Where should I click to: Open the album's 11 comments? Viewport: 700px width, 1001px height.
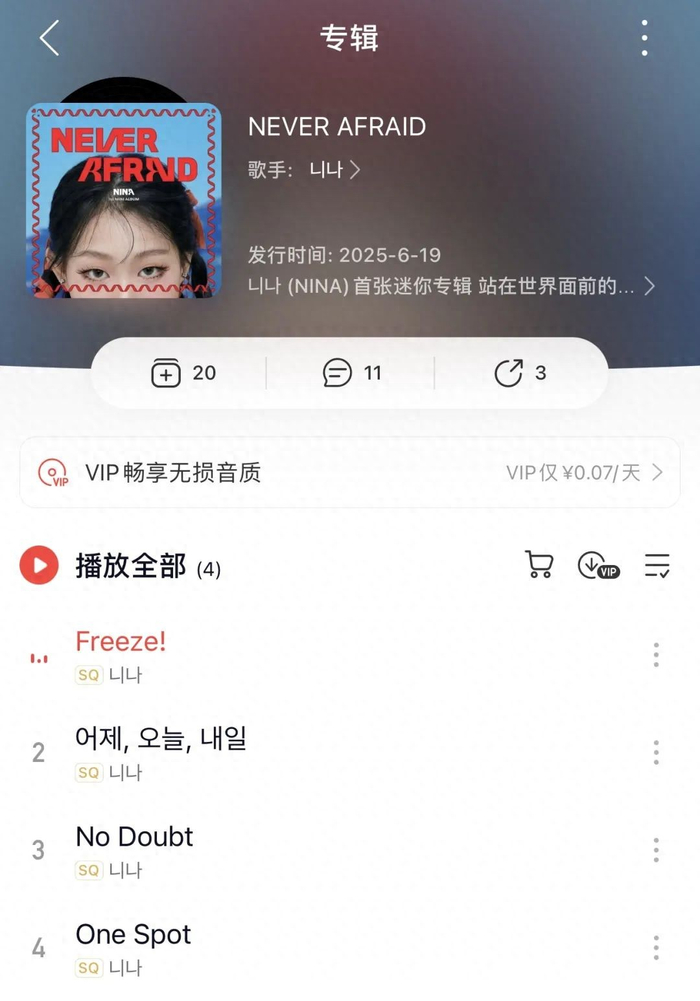tap(352, 373)
